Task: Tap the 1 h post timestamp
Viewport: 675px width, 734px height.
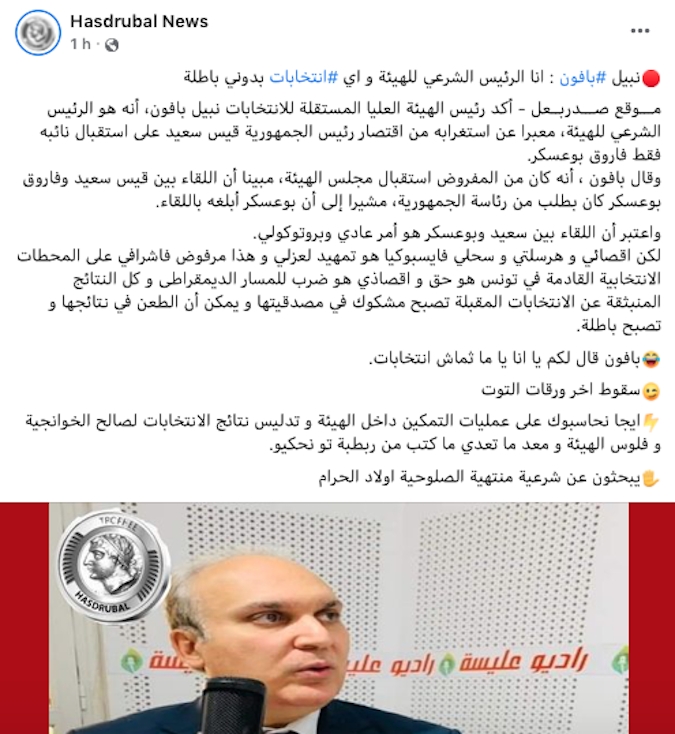Action: pos(80,45)
